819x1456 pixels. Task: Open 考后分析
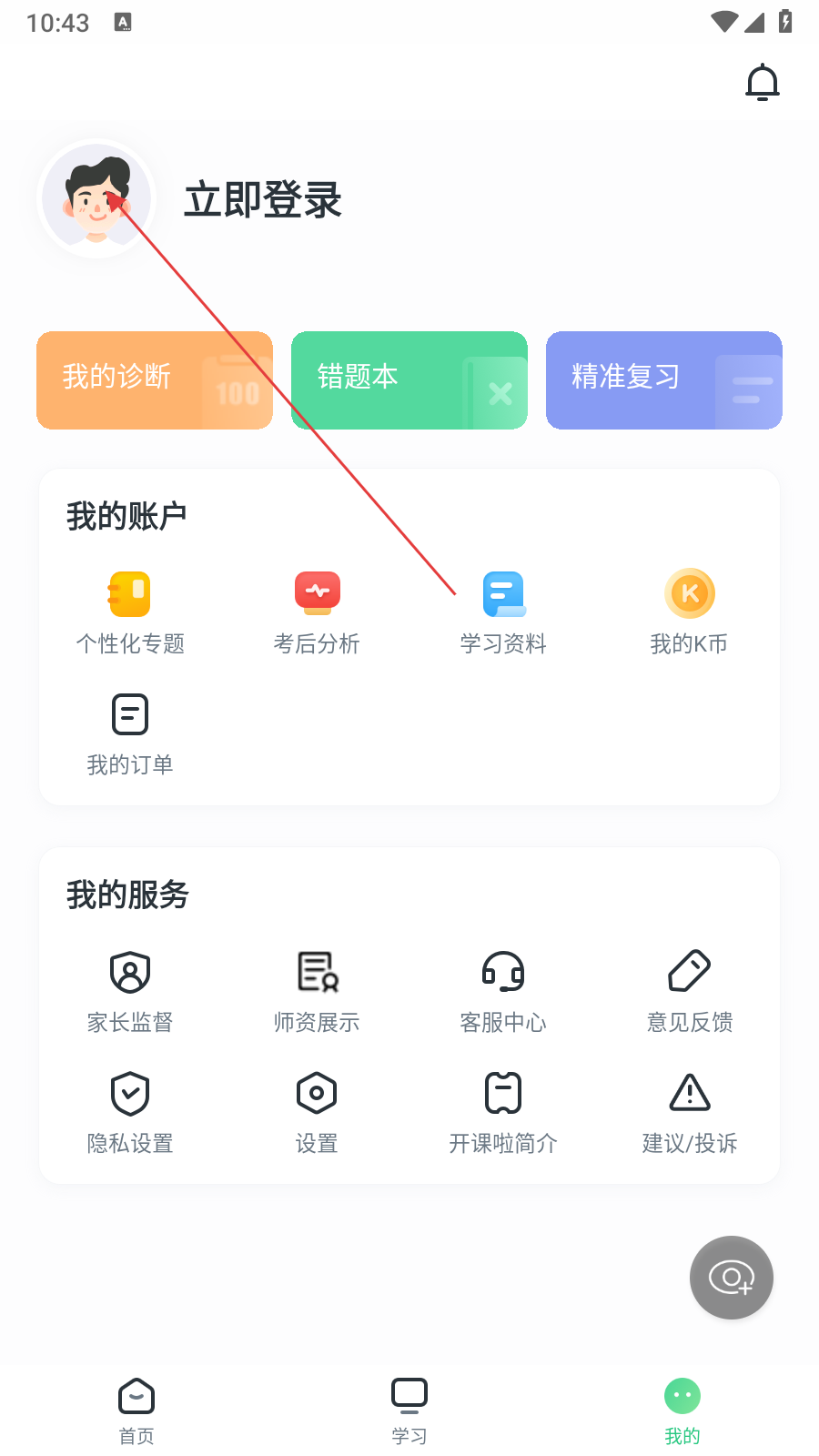[x=317, y=612]
